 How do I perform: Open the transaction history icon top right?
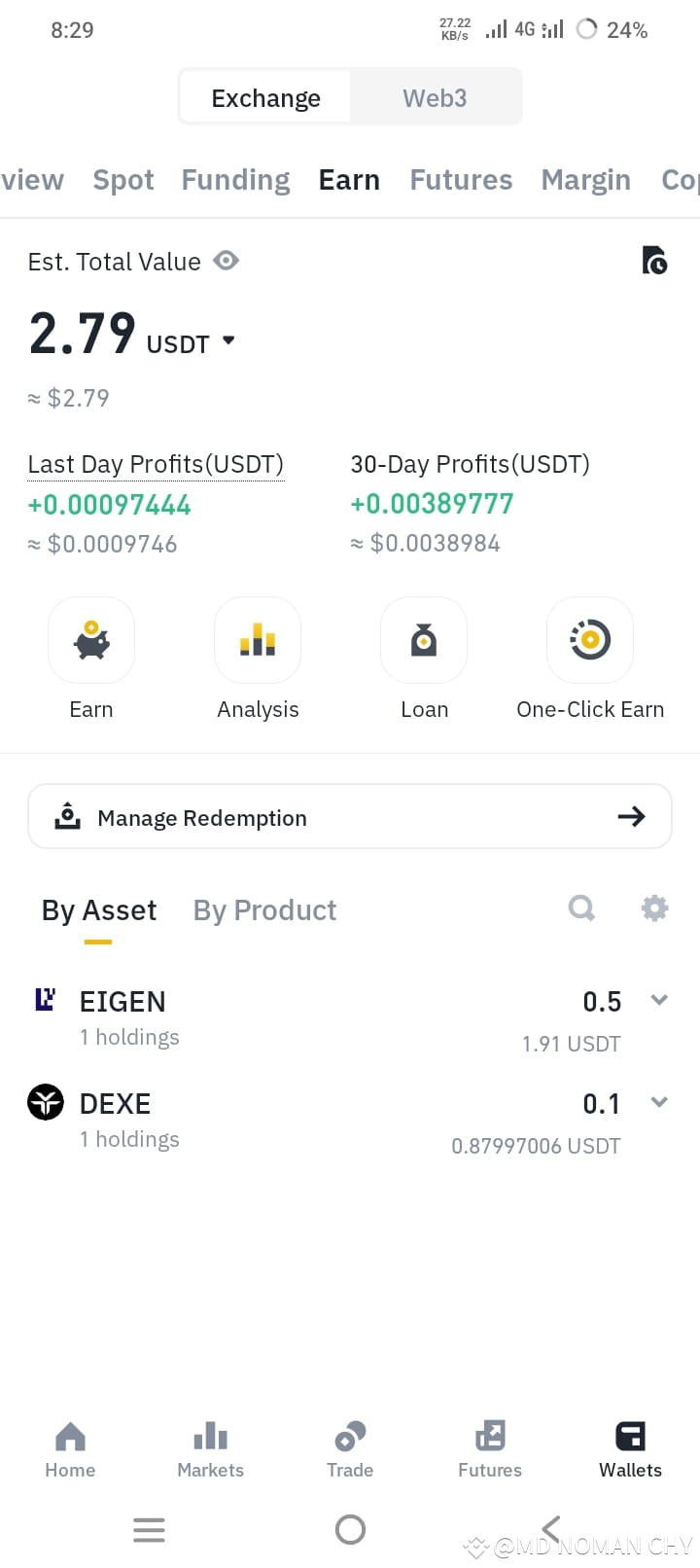click(x=654, y=261)
